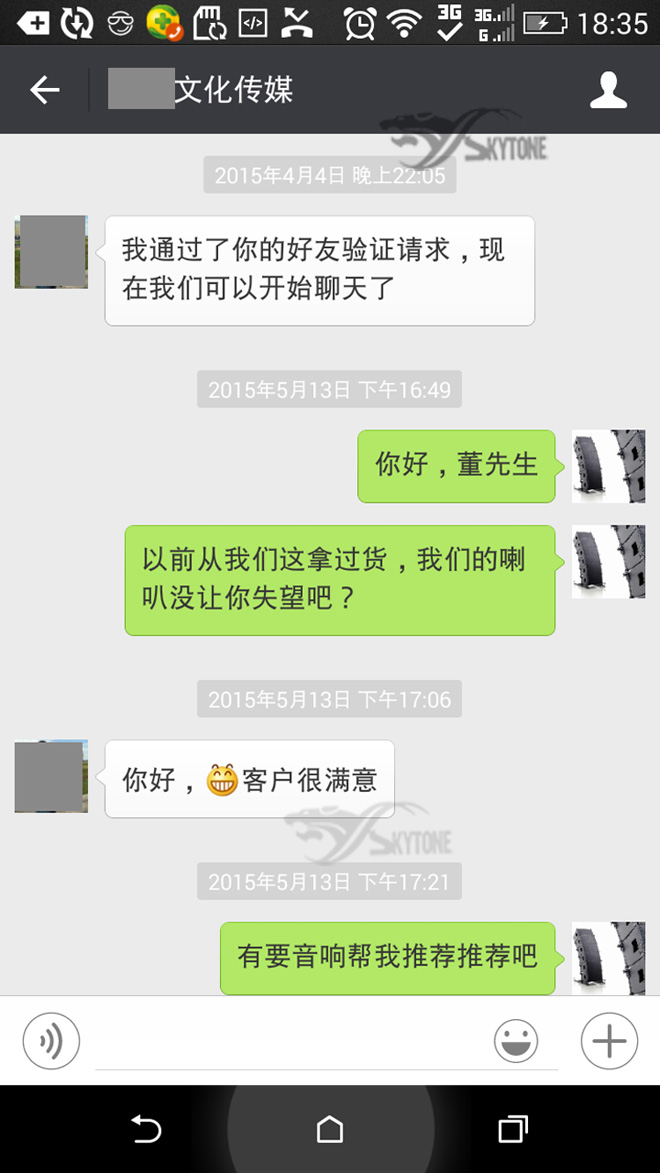Tap the system home button
The width and height of the screenshot is (660, 1173).
click(330, 1130)
